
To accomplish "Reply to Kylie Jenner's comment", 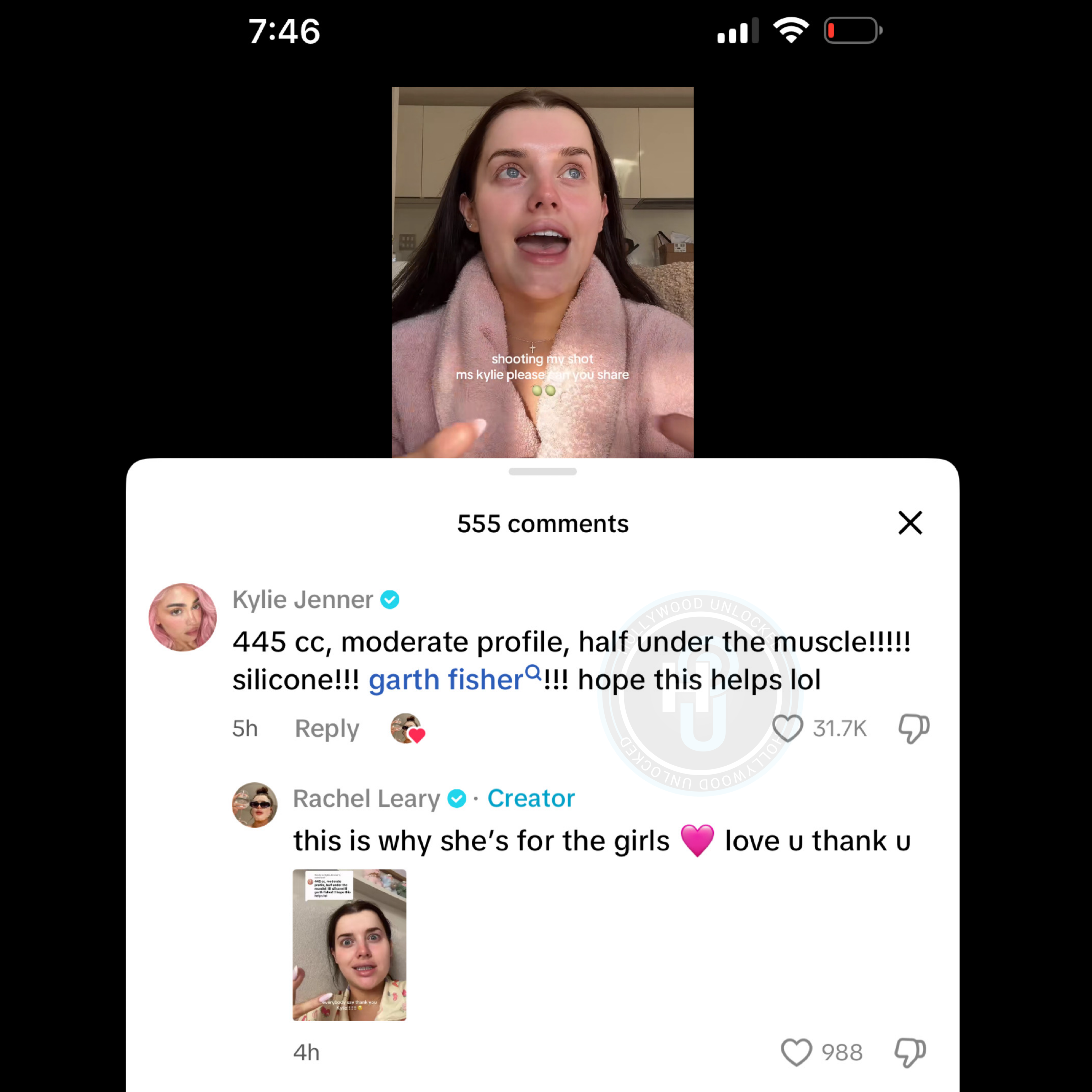I will pos(327,729).
